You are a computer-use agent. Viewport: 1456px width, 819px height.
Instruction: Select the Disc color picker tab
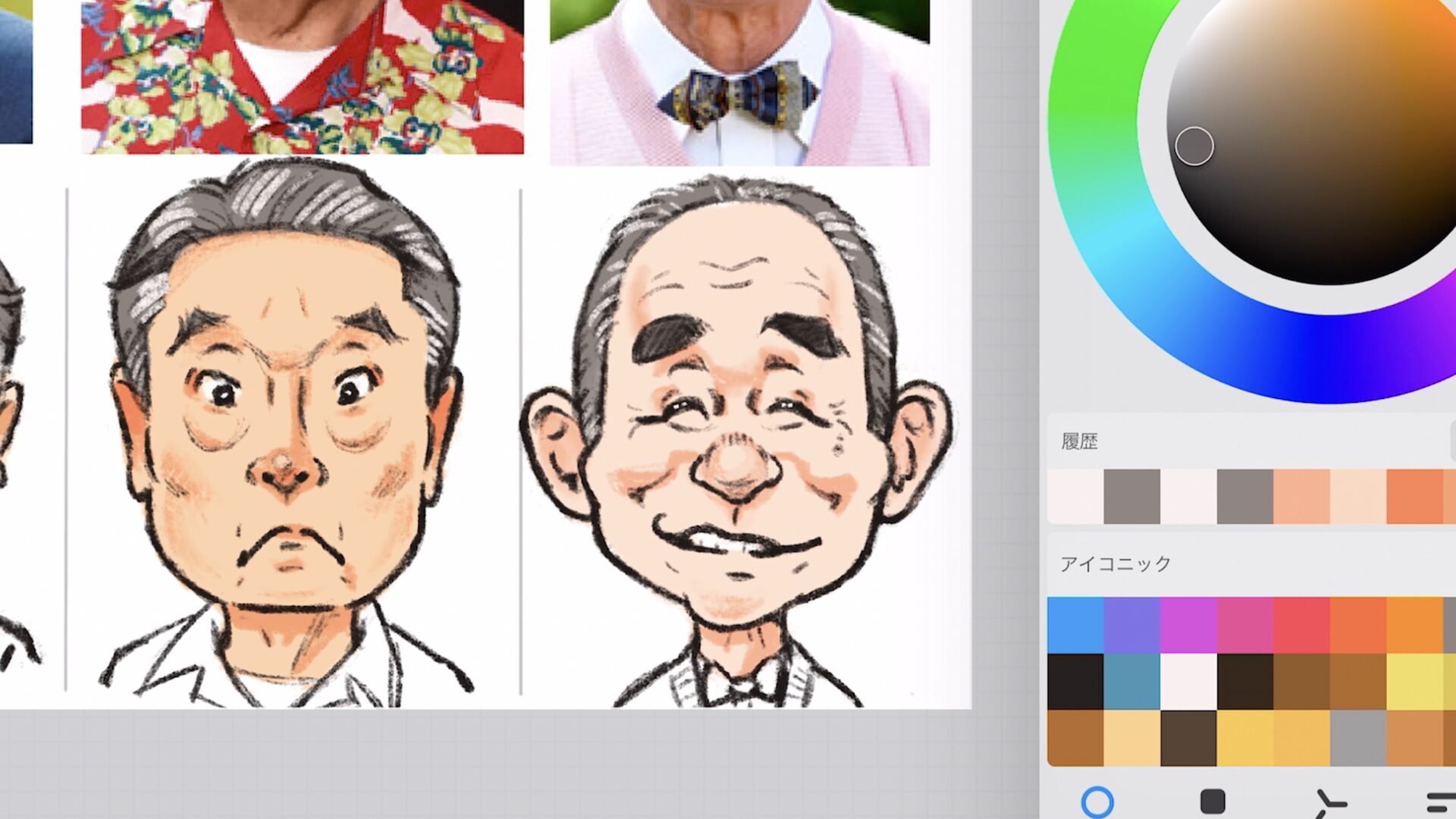coord(1097,802)
